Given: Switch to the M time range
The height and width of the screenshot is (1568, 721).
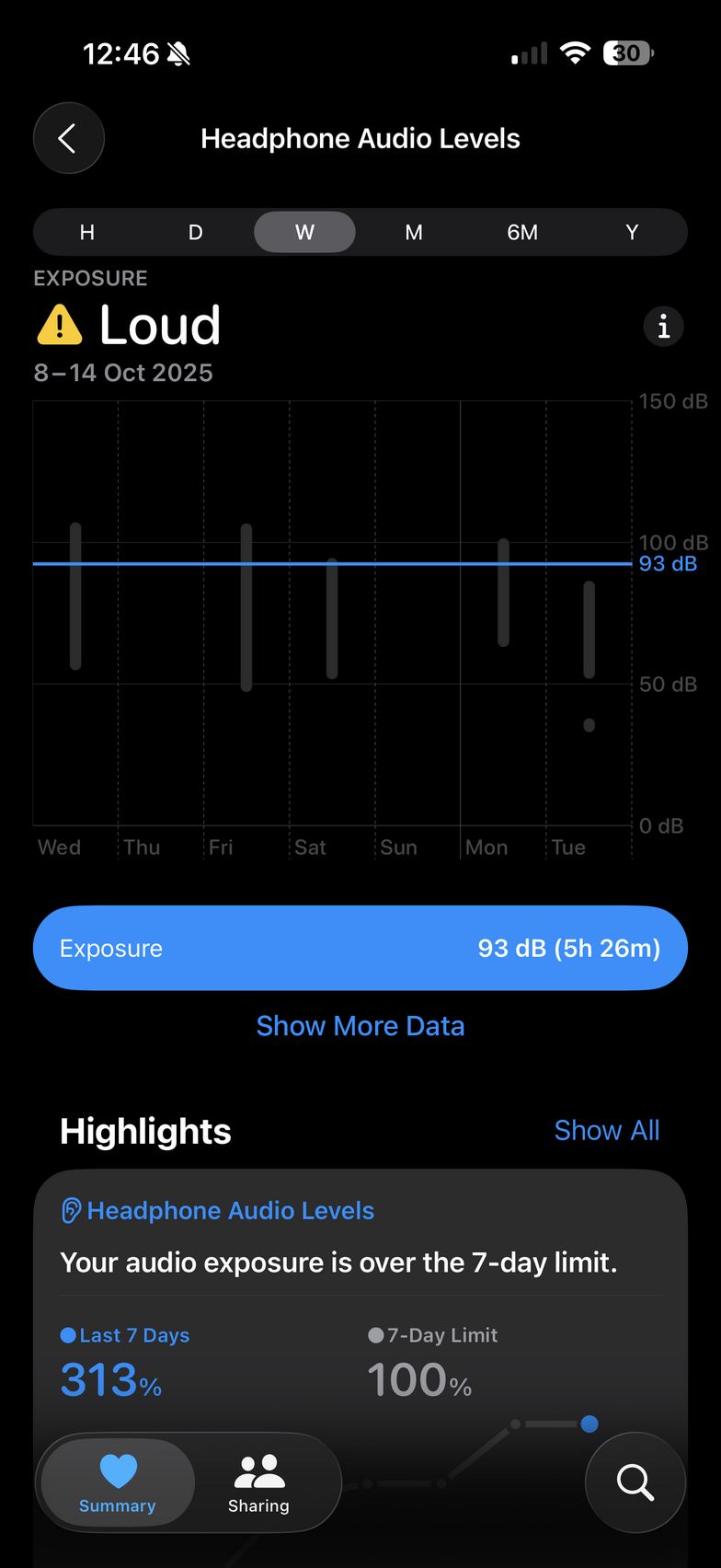Looking at the screenshot, I should click(414, 232).
